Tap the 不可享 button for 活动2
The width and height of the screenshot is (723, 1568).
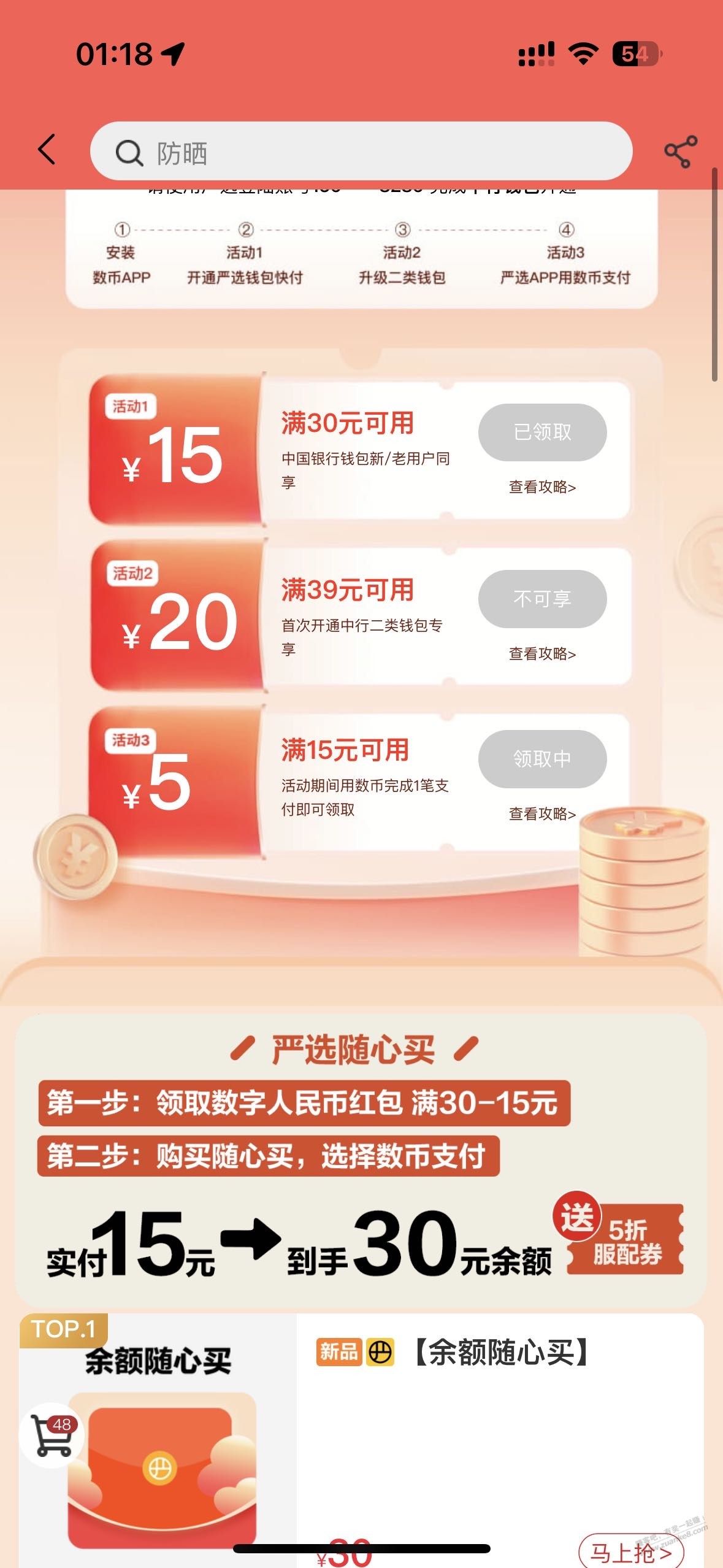pos(542,599)
